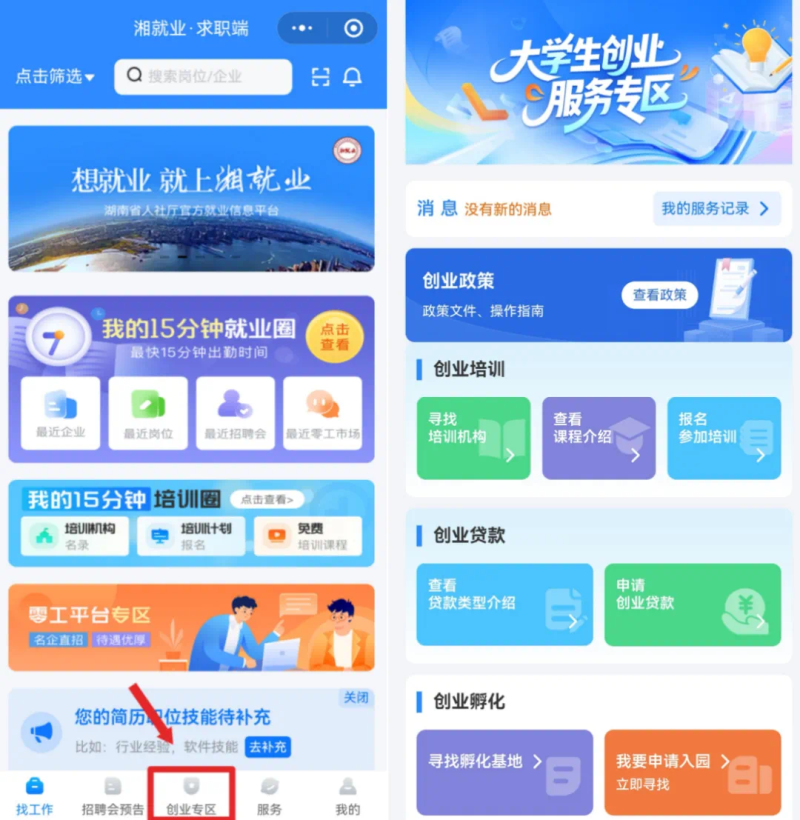This screenshot has height=820, width=800.
Task: Open 寻找孵化基地 card
Action: click(504, 772)
